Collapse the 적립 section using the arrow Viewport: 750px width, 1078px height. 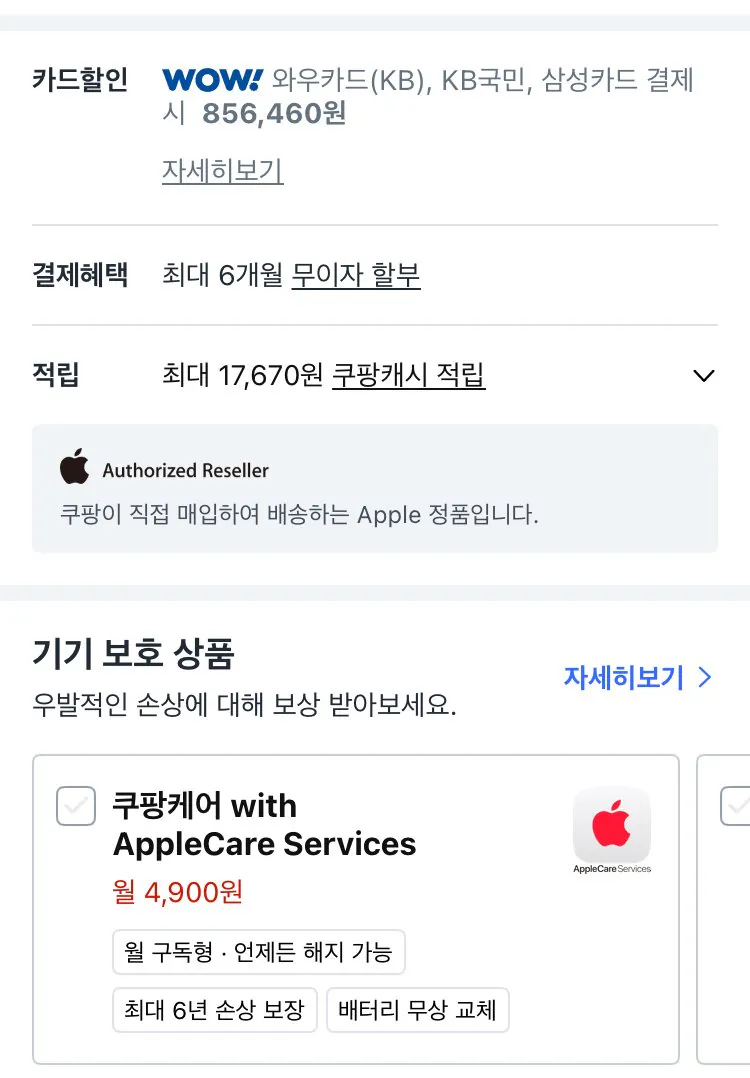point(704,375)
